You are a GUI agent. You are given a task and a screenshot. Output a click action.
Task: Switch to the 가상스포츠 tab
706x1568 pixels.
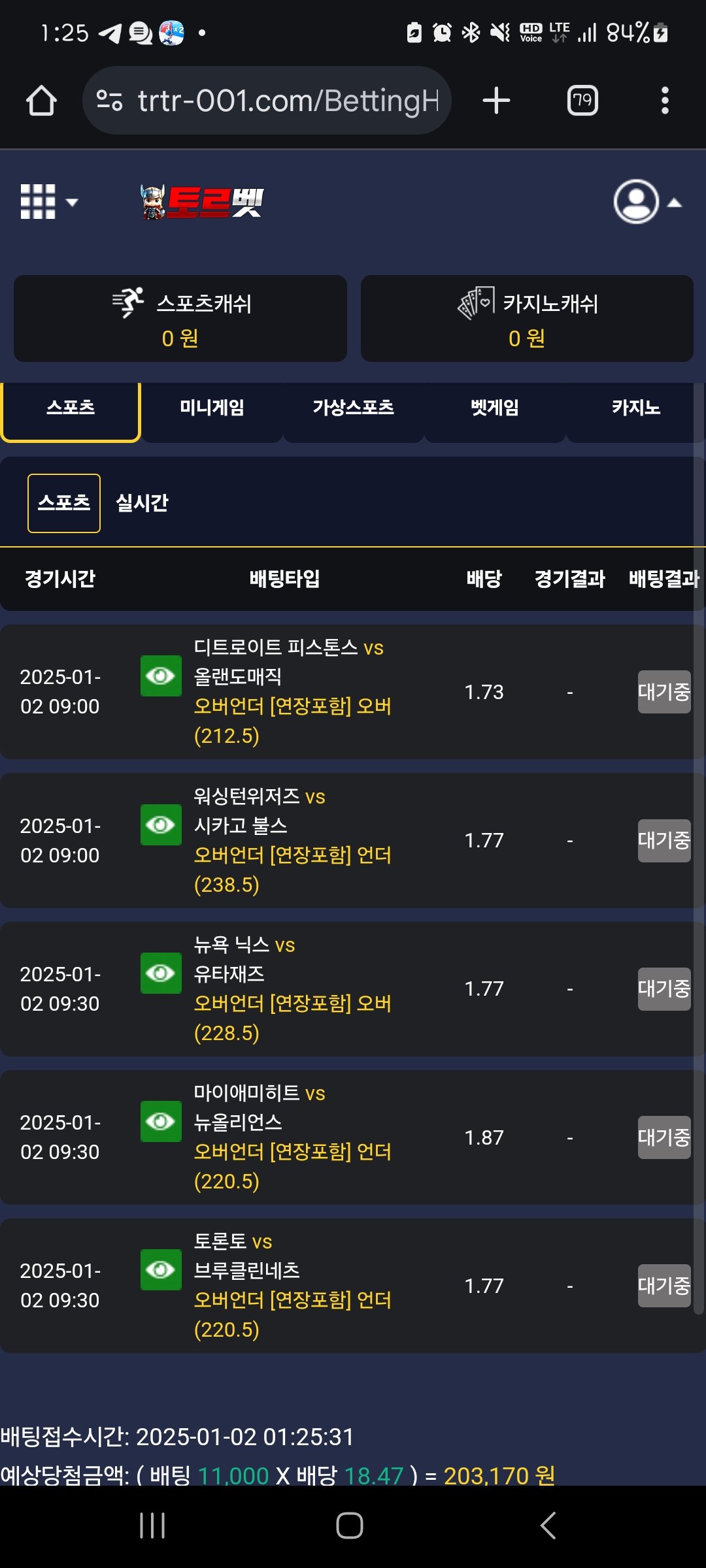point(353,408)
